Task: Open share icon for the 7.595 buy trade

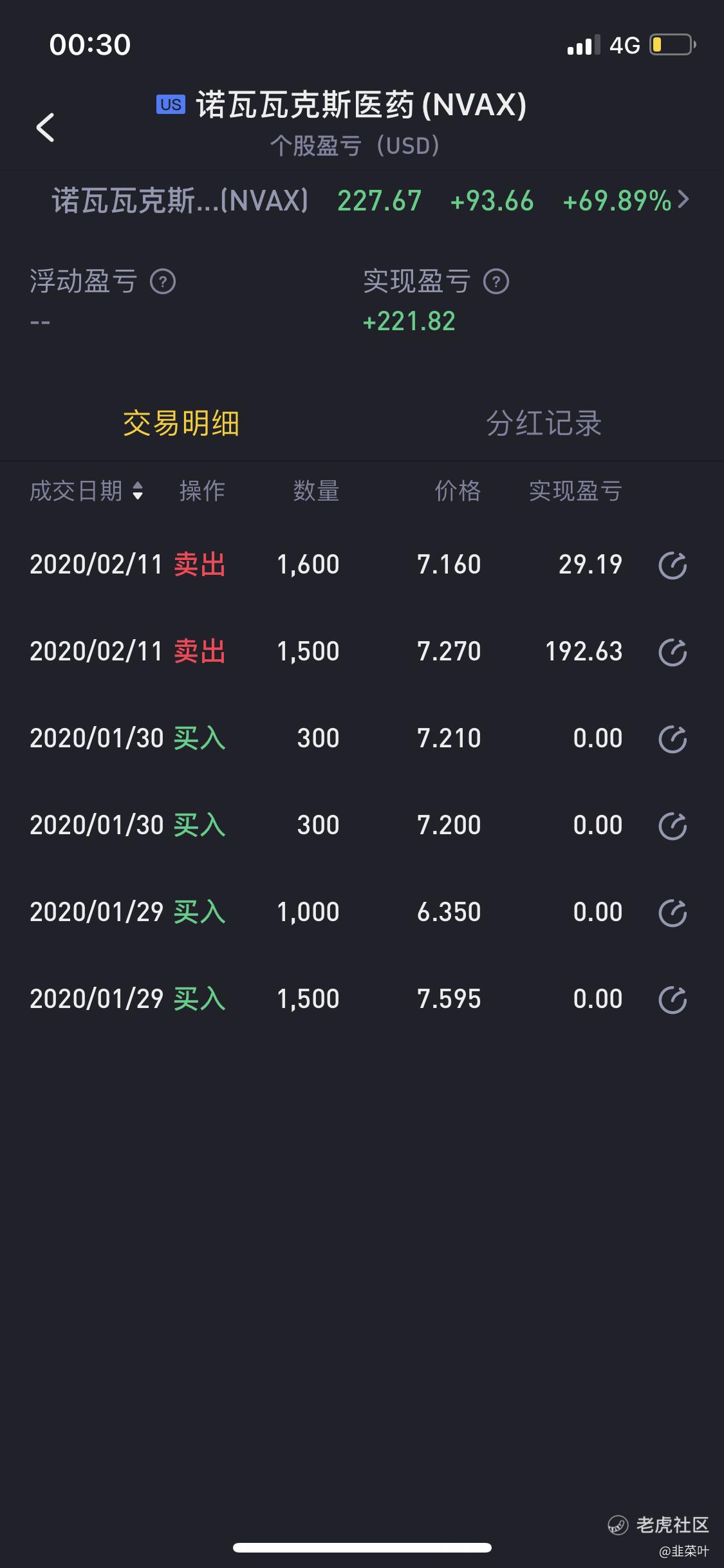Action: (x=673, y=1000)
